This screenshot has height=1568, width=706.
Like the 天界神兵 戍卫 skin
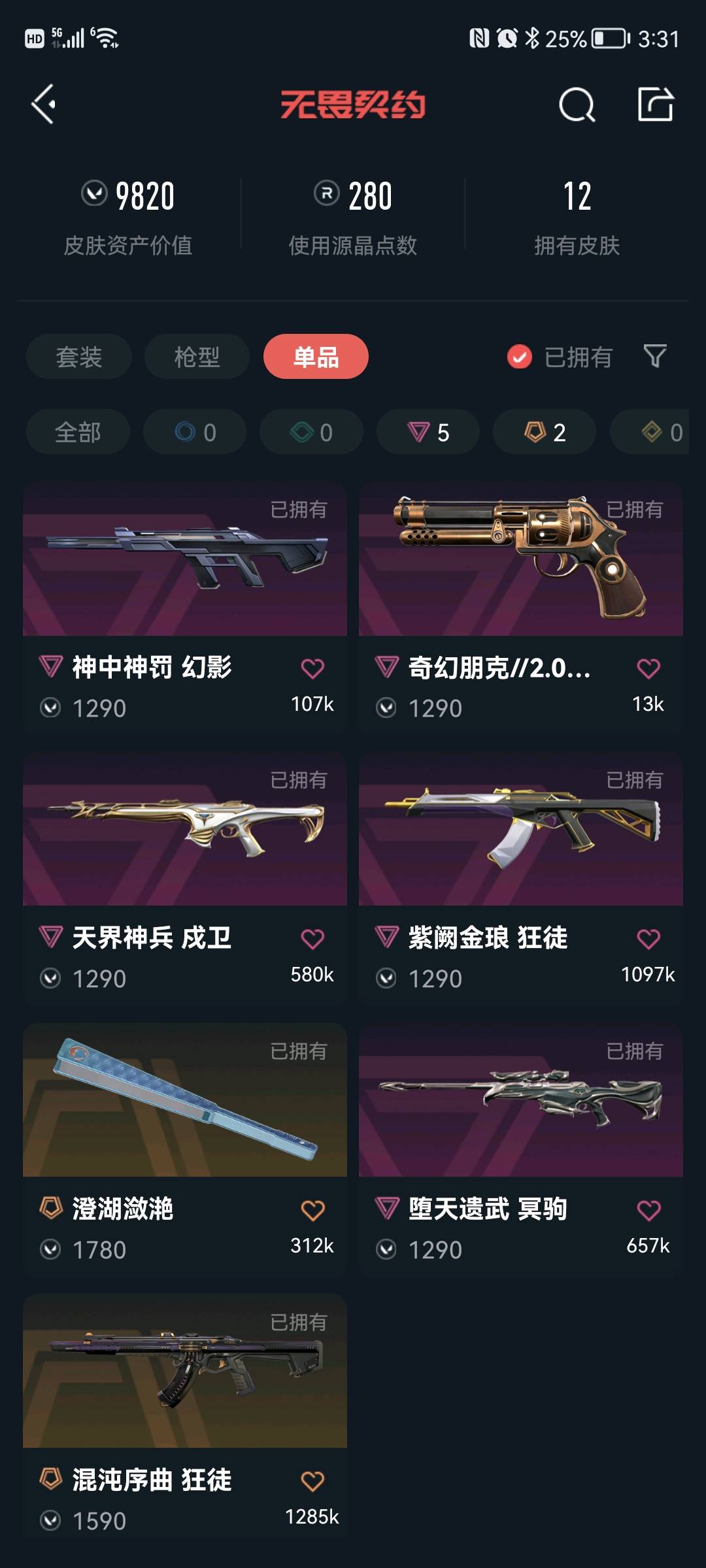[312, 939]
